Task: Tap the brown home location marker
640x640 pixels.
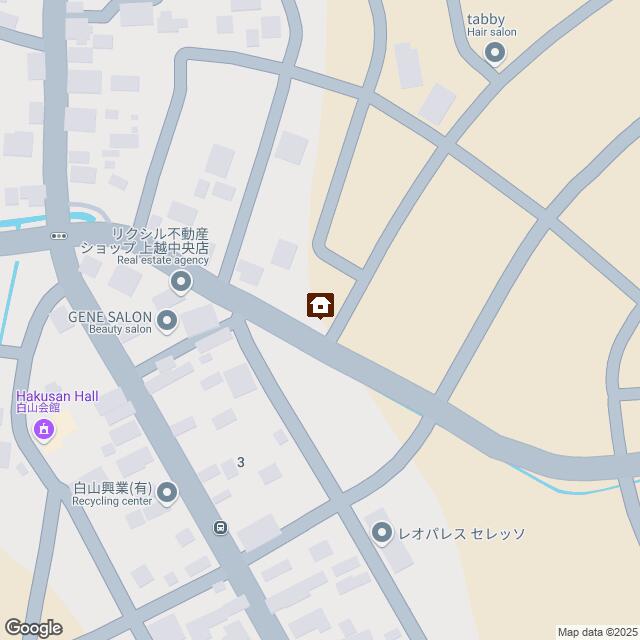Action: coord(320,305)
